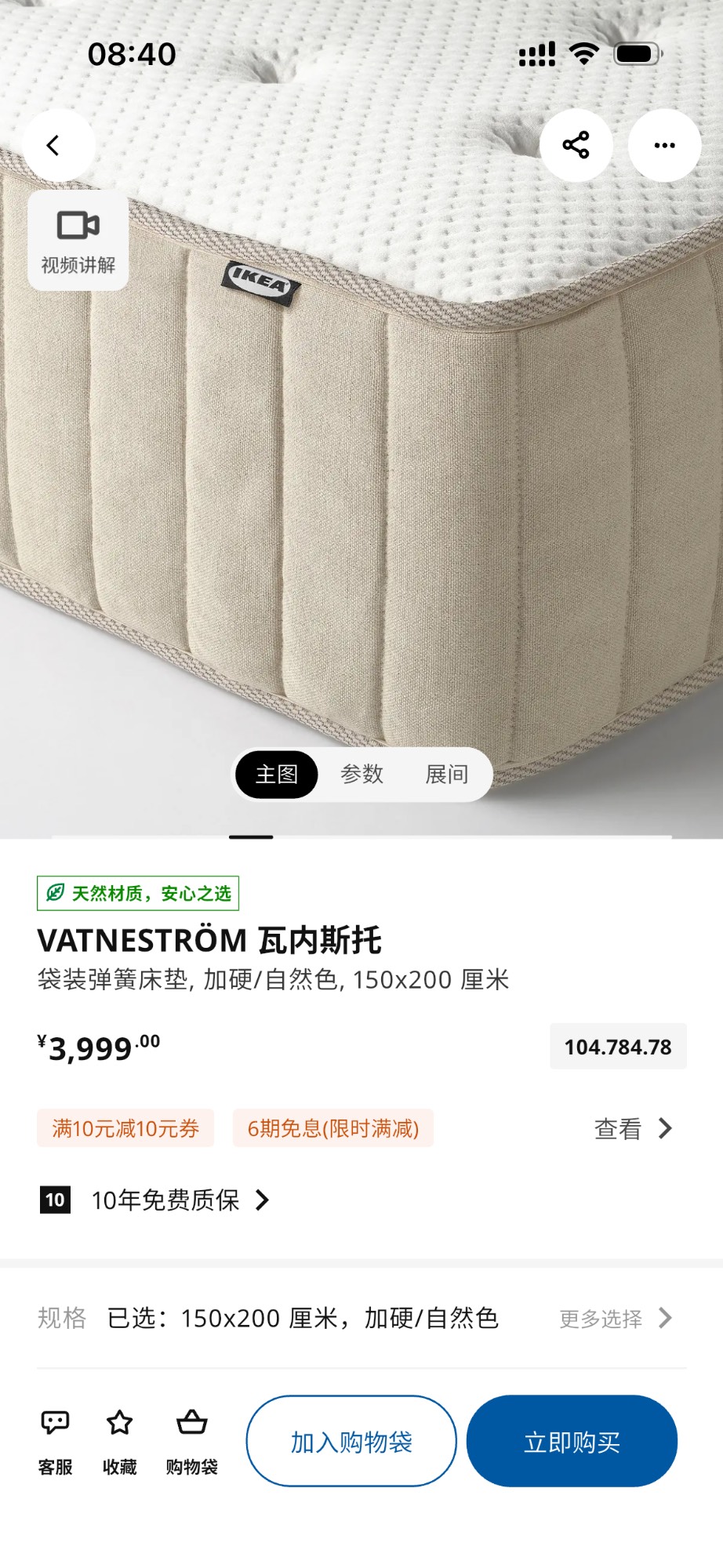Contact 客服 customer service

click(x=55, y=1441)
